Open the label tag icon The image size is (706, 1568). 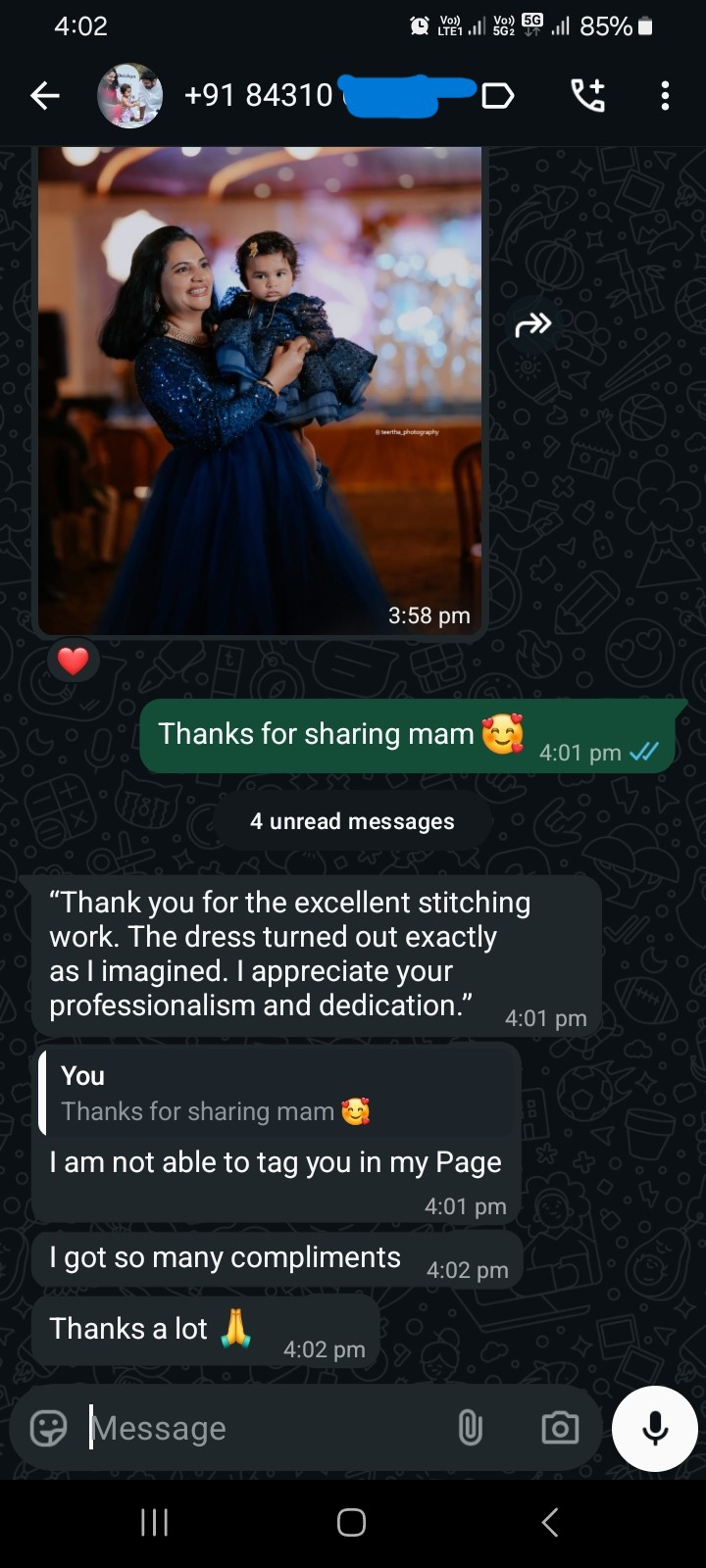tap(498, 95)
